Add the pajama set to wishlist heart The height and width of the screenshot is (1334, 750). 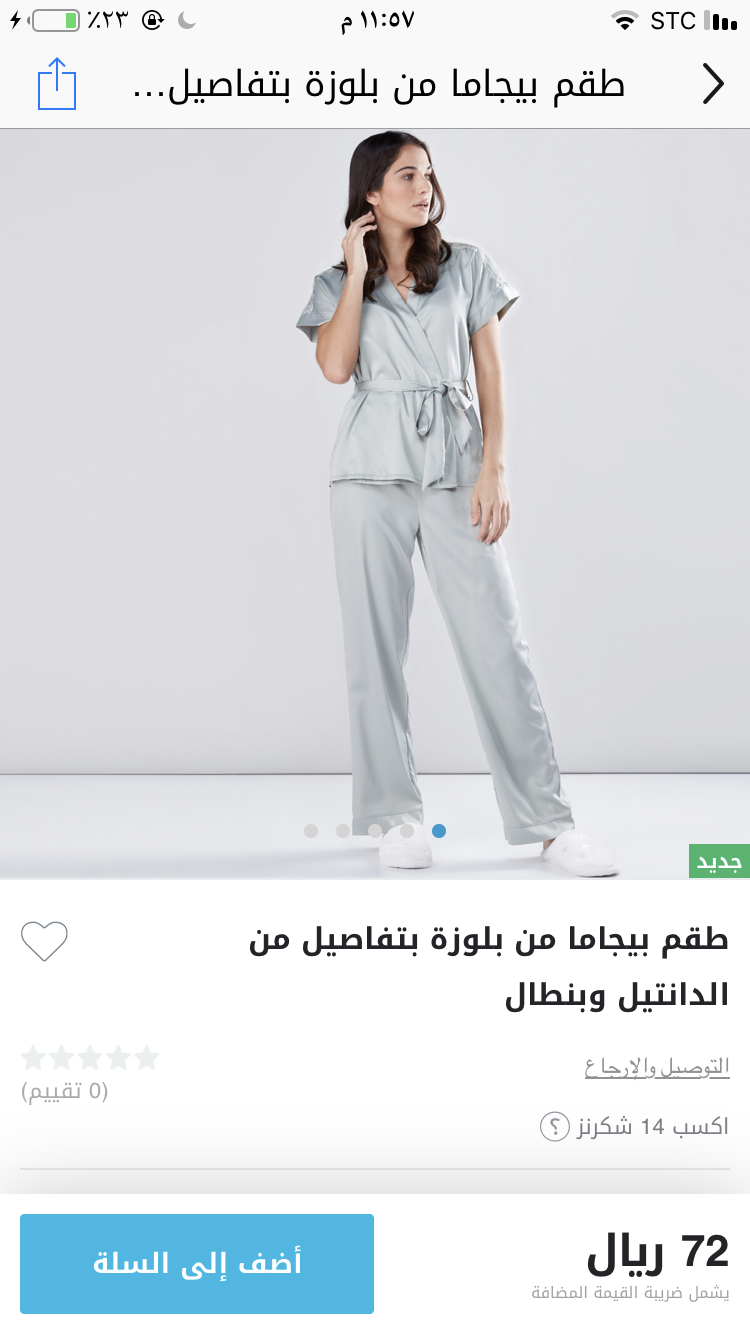pos(44,941)
